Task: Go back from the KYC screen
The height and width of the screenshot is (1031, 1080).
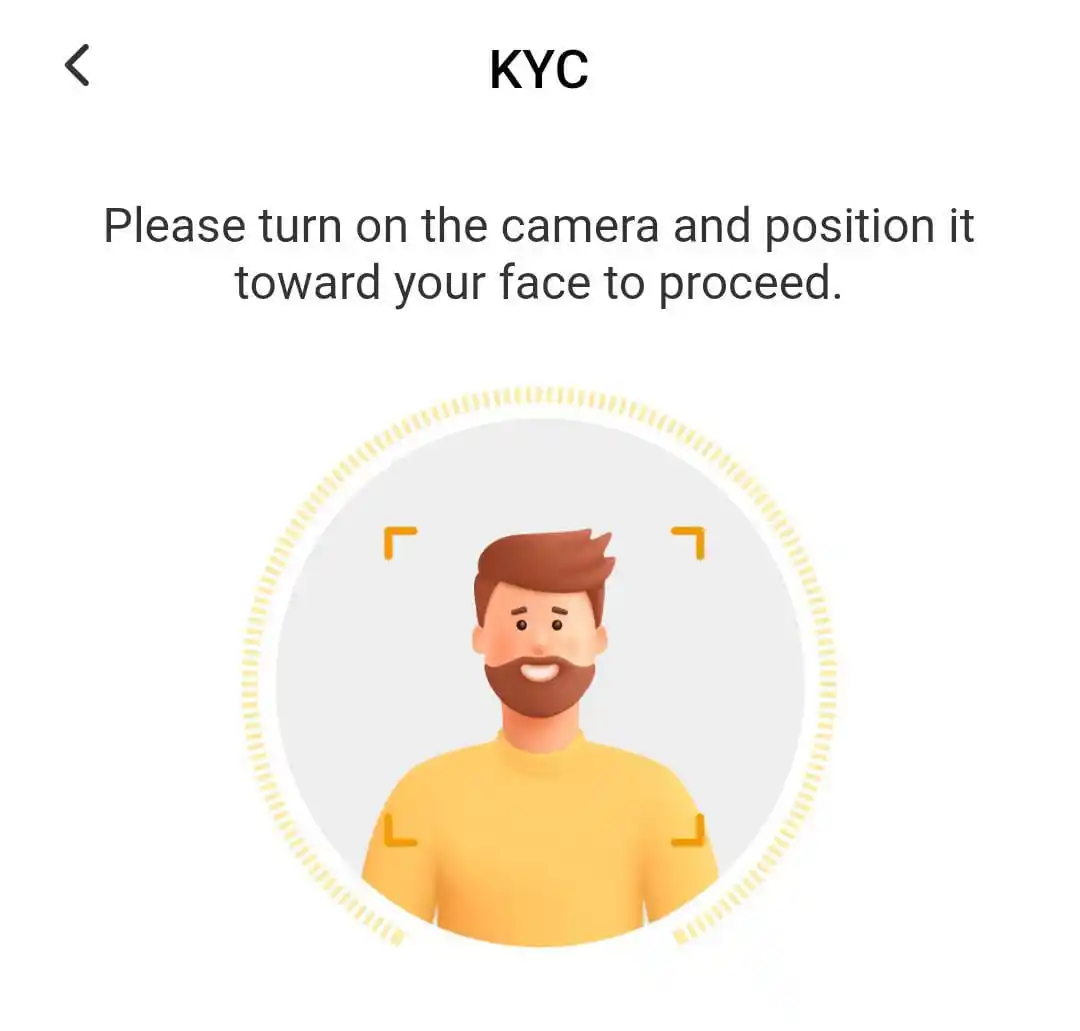Action: (x=77, y=66)
